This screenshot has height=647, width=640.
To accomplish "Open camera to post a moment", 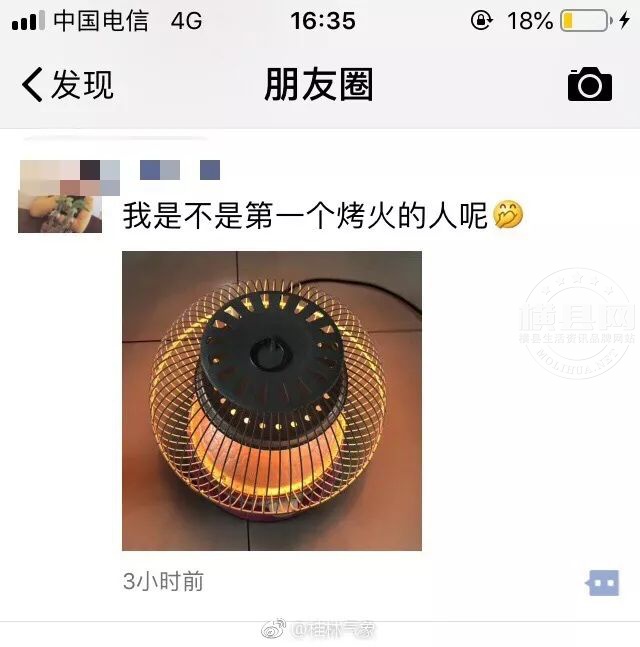I will click(590, 85).
